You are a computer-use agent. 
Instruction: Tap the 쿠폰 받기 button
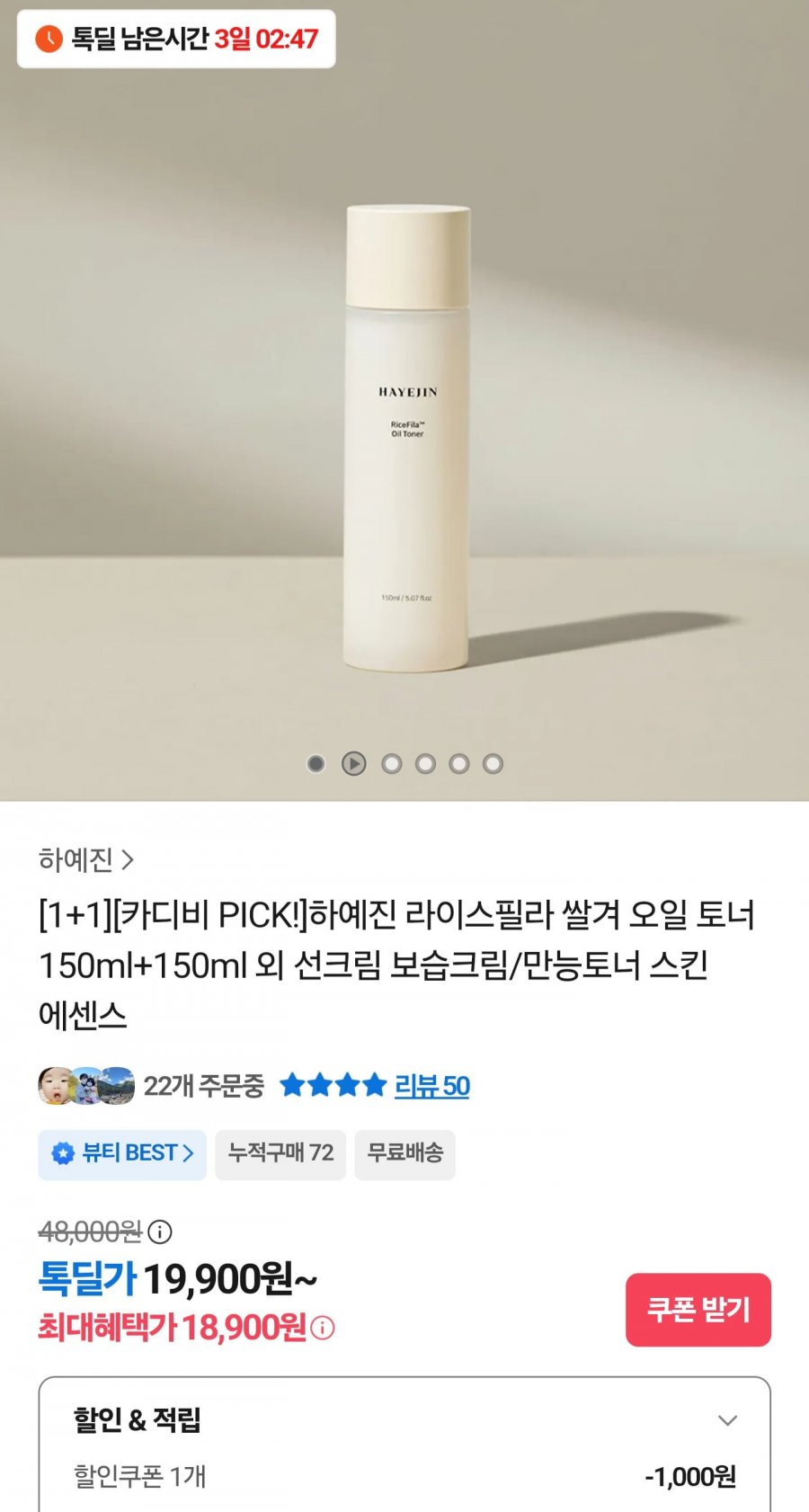698,1309
